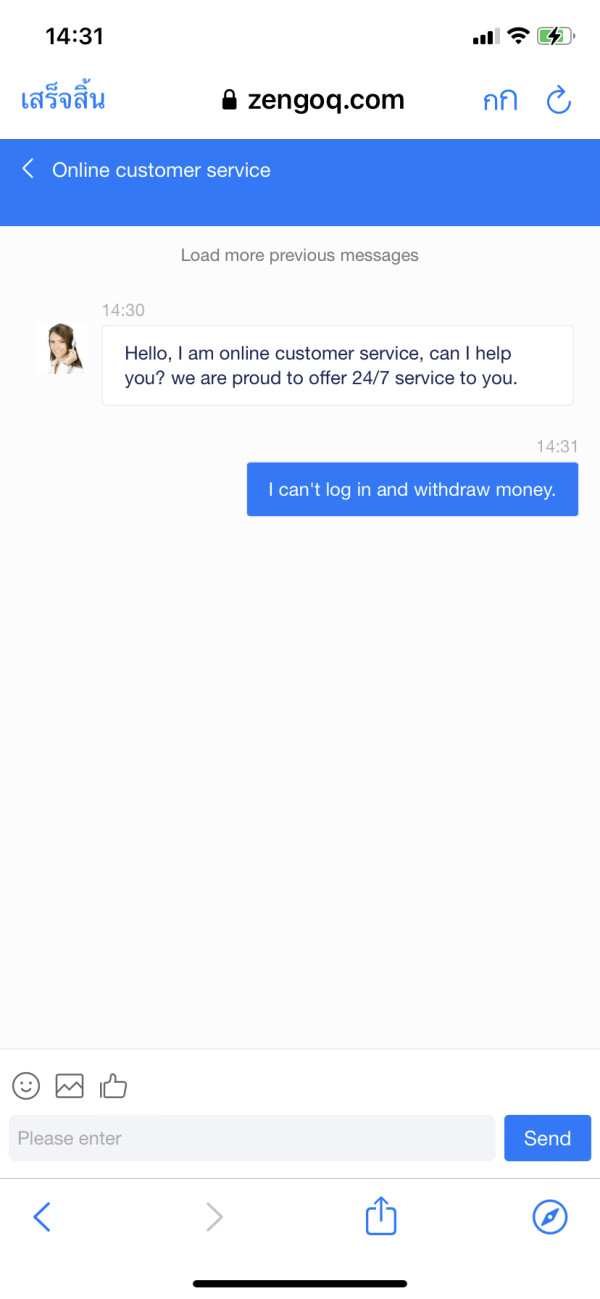Viewport: 600px width, 1299px height.
Task: Open the share sheet
Action: pyautogui.click(x=381, y=1215)
